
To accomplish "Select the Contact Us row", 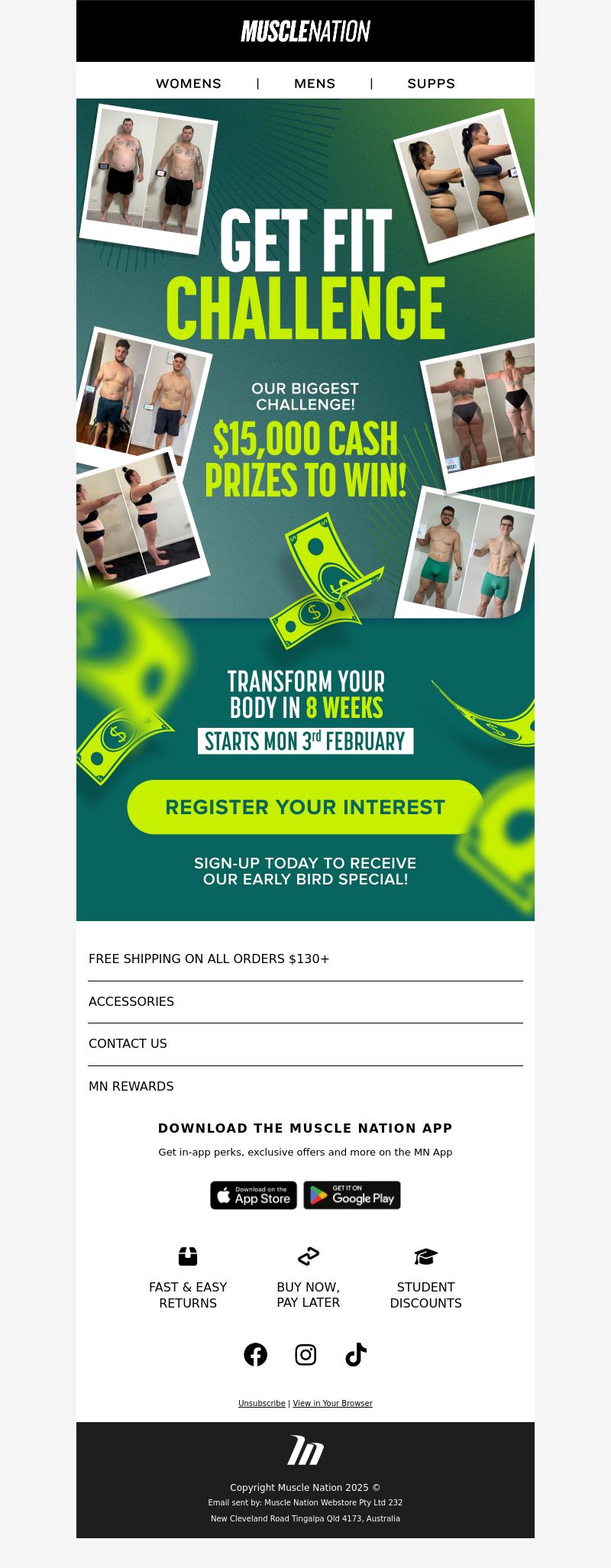I will [x=128, y=1043].
